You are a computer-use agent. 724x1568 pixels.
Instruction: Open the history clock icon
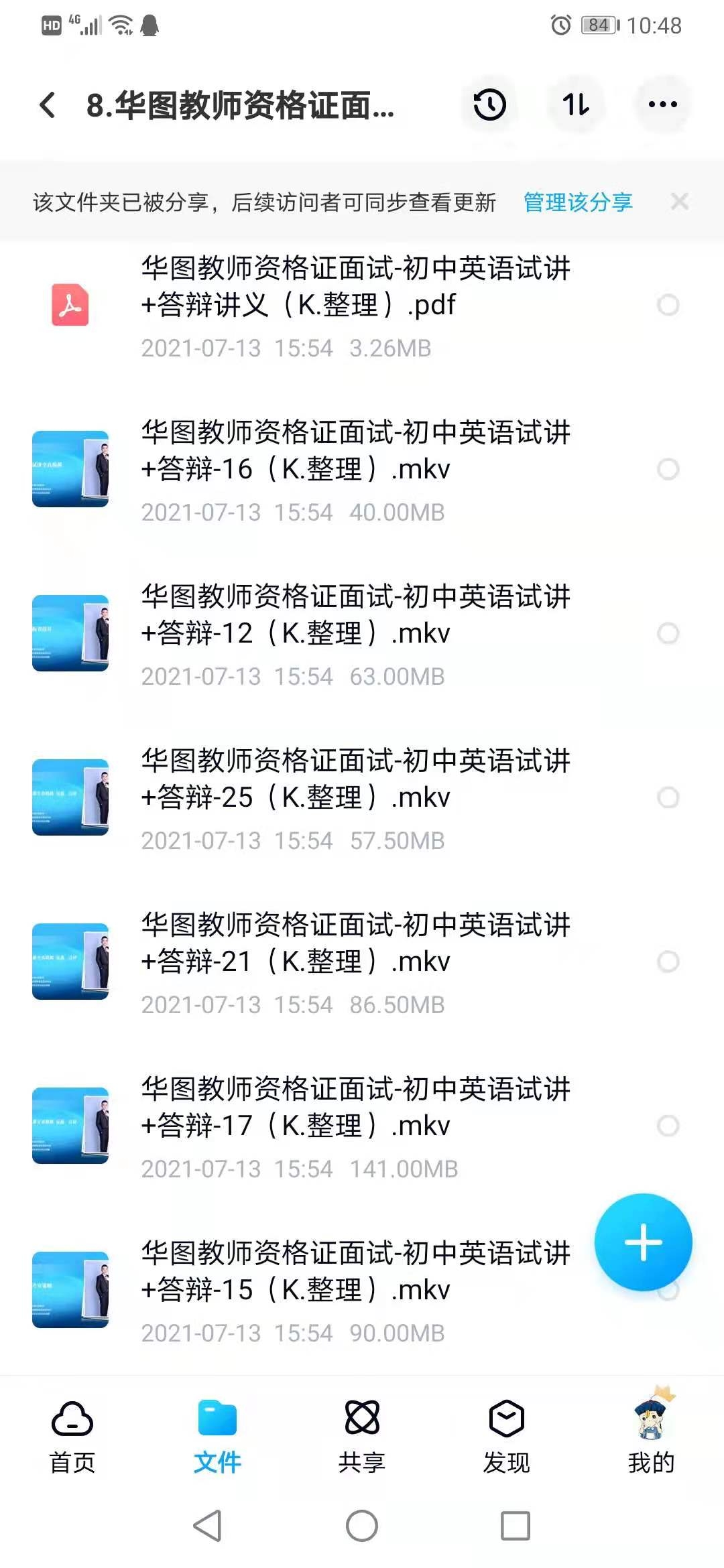(x=489, y=105)
